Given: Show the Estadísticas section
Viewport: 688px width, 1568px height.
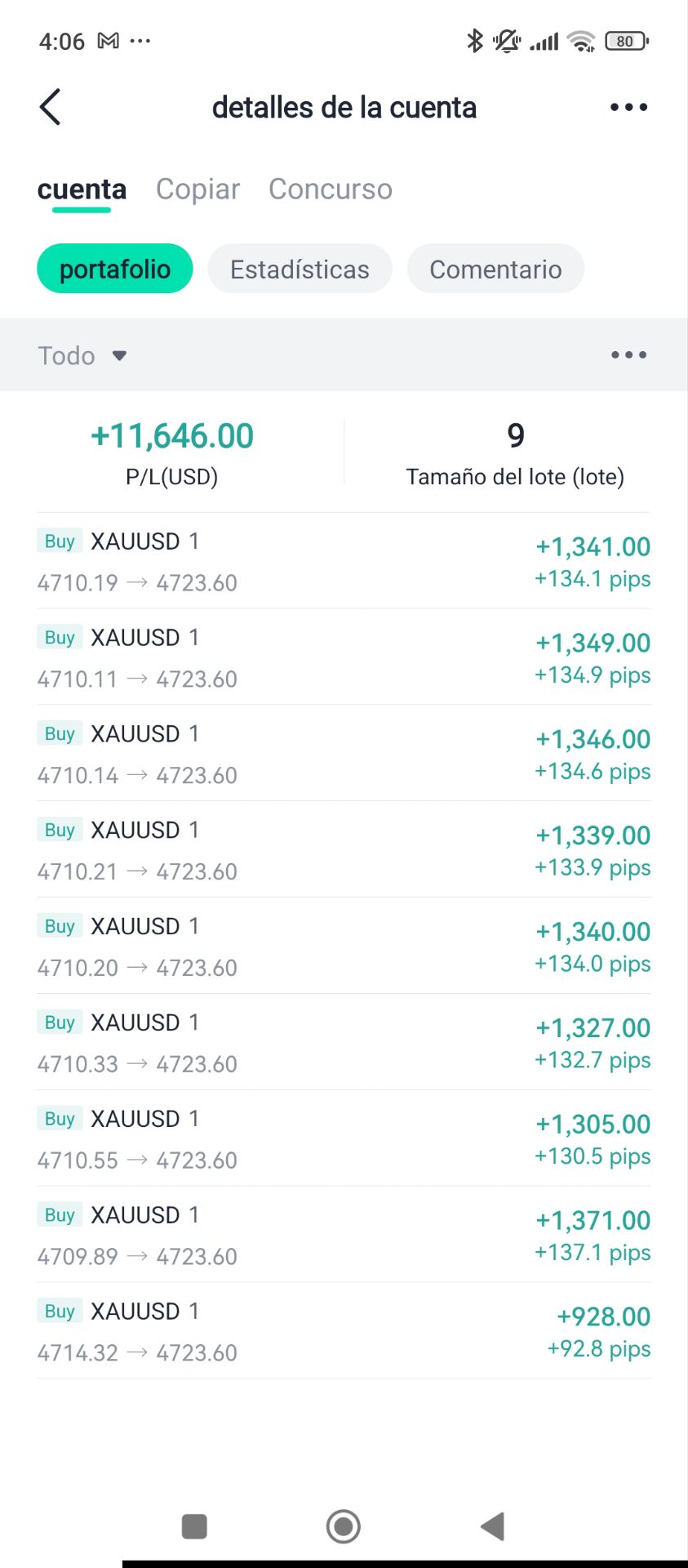Looking at the screenshot, I should 300,269.
